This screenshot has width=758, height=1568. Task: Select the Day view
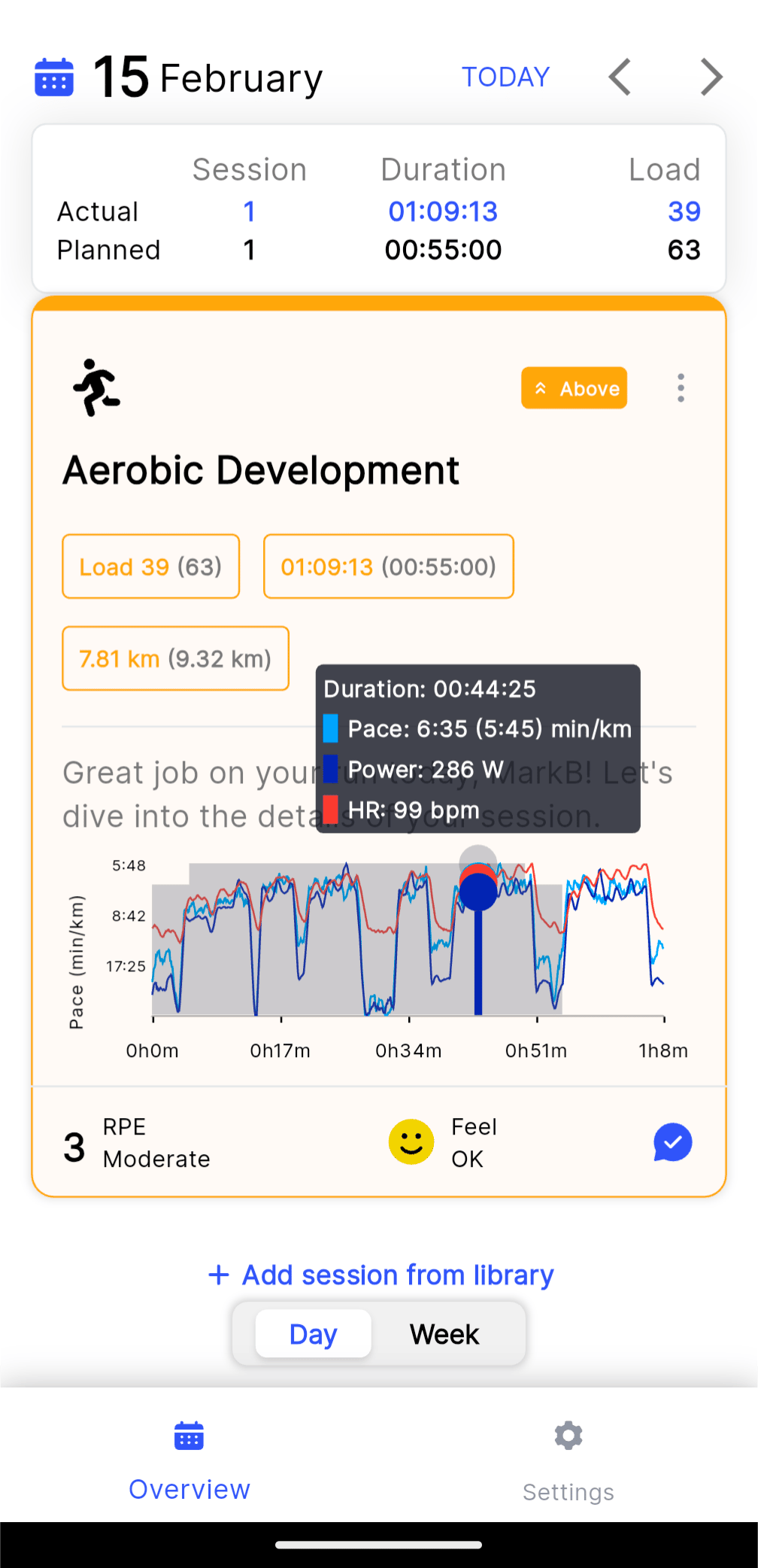pos(313,1334)
